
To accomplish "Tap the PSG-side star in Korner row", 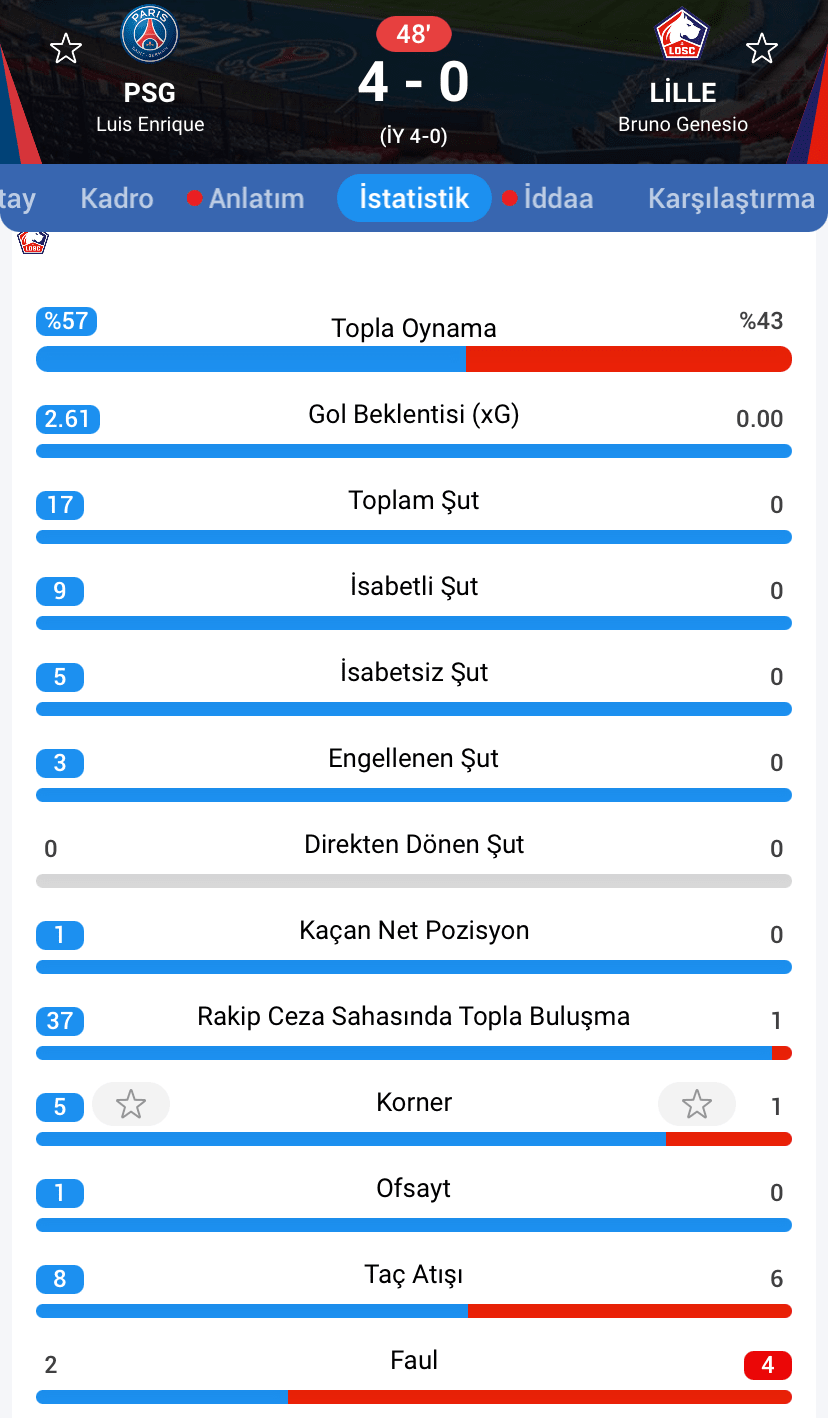I will (131, 1104).
